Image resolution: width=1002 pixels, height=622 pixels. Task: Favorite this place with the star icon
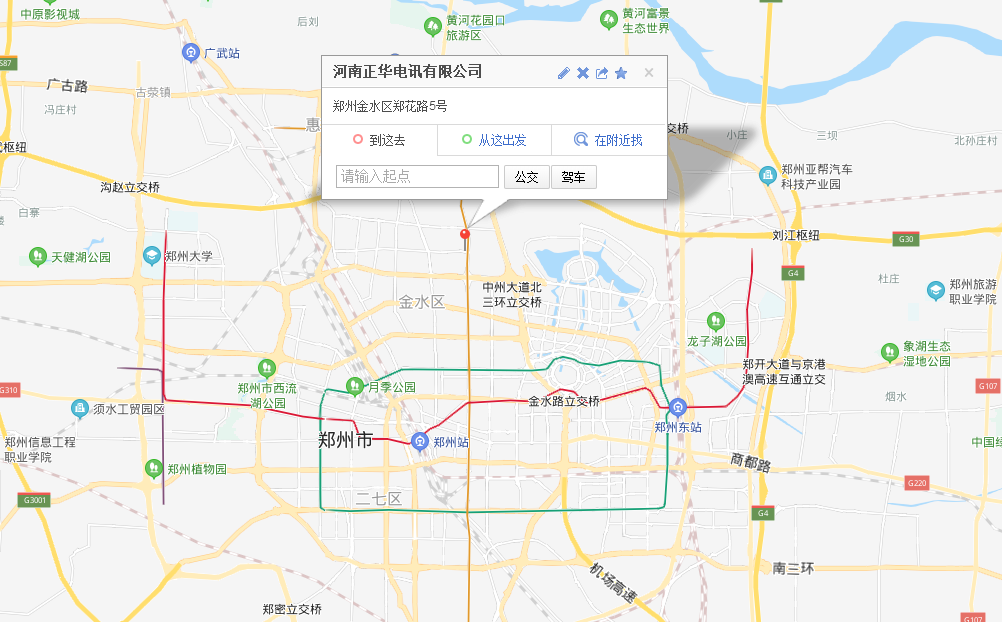(x=621, y=73)
